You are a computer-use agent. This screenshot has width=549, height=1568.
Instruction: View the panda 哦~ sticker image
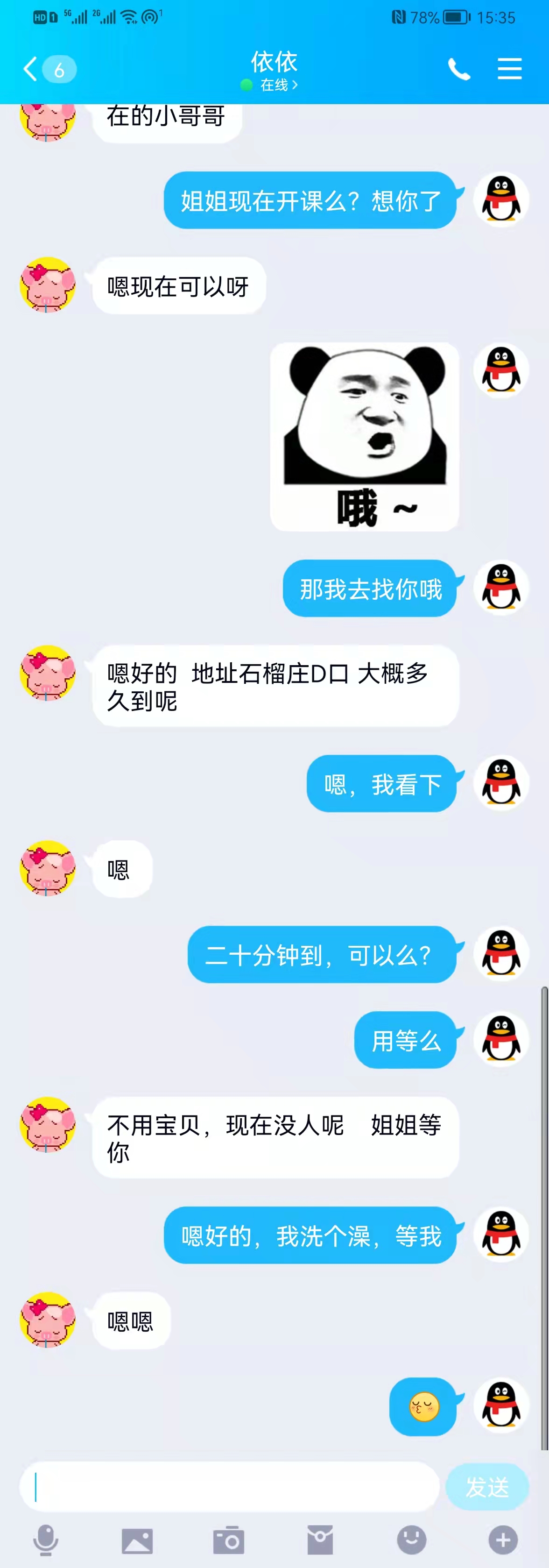[365, 436]
